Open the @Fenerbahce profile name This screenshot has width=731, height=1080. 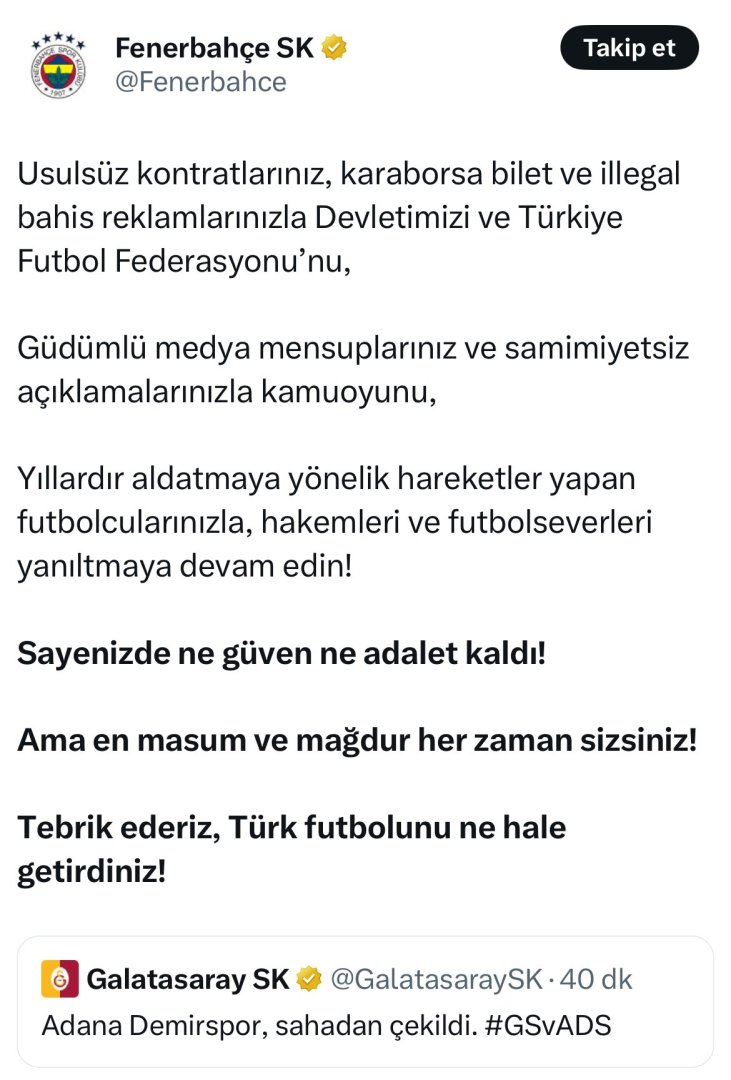pyautogui.click(x=214, y=47)
